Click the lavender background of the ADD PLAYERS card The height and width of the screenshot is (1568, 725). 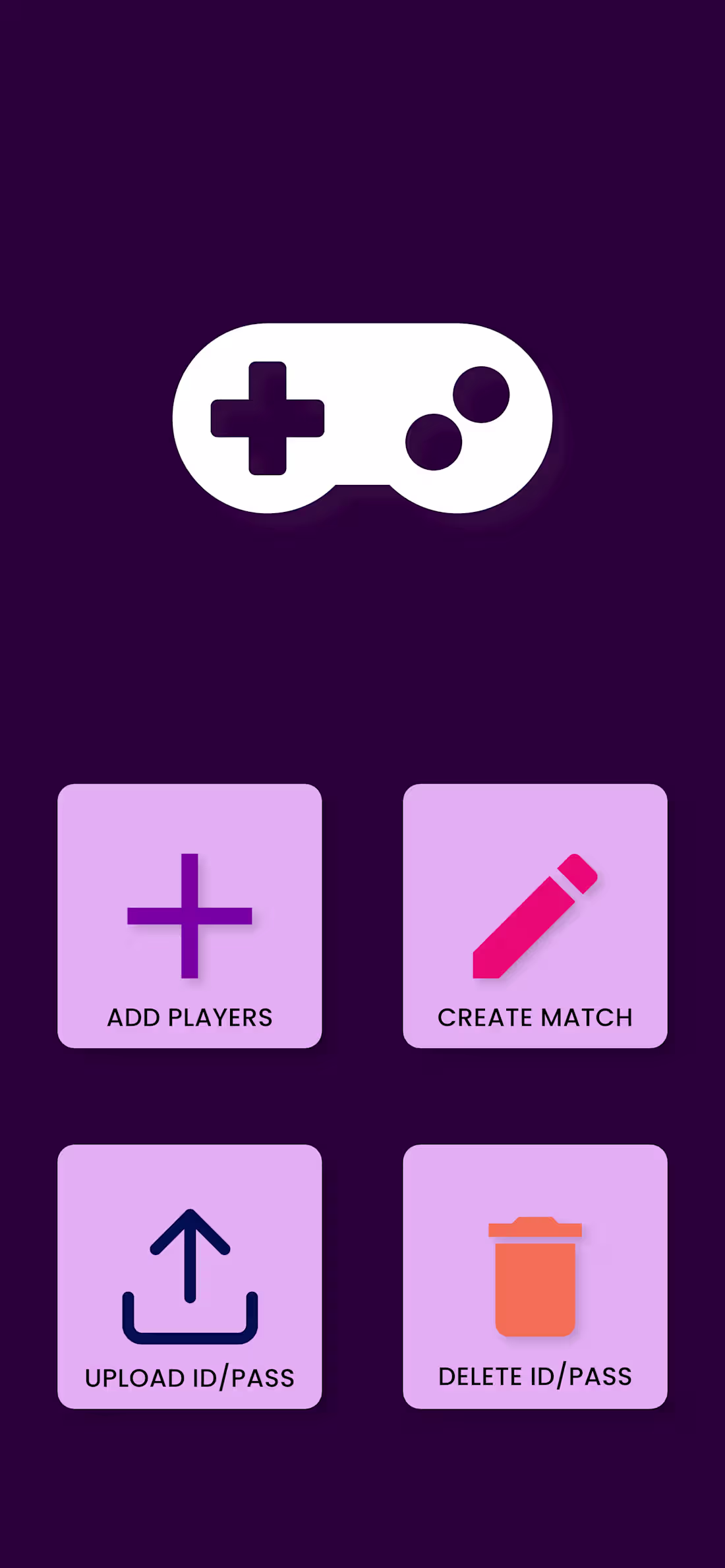pos(99,824)
